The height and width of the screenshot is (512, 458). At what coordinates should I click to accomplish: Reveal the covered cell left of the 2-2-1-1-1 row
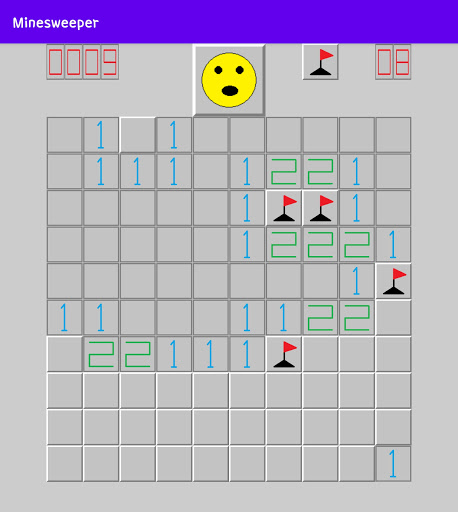point(64,354)
